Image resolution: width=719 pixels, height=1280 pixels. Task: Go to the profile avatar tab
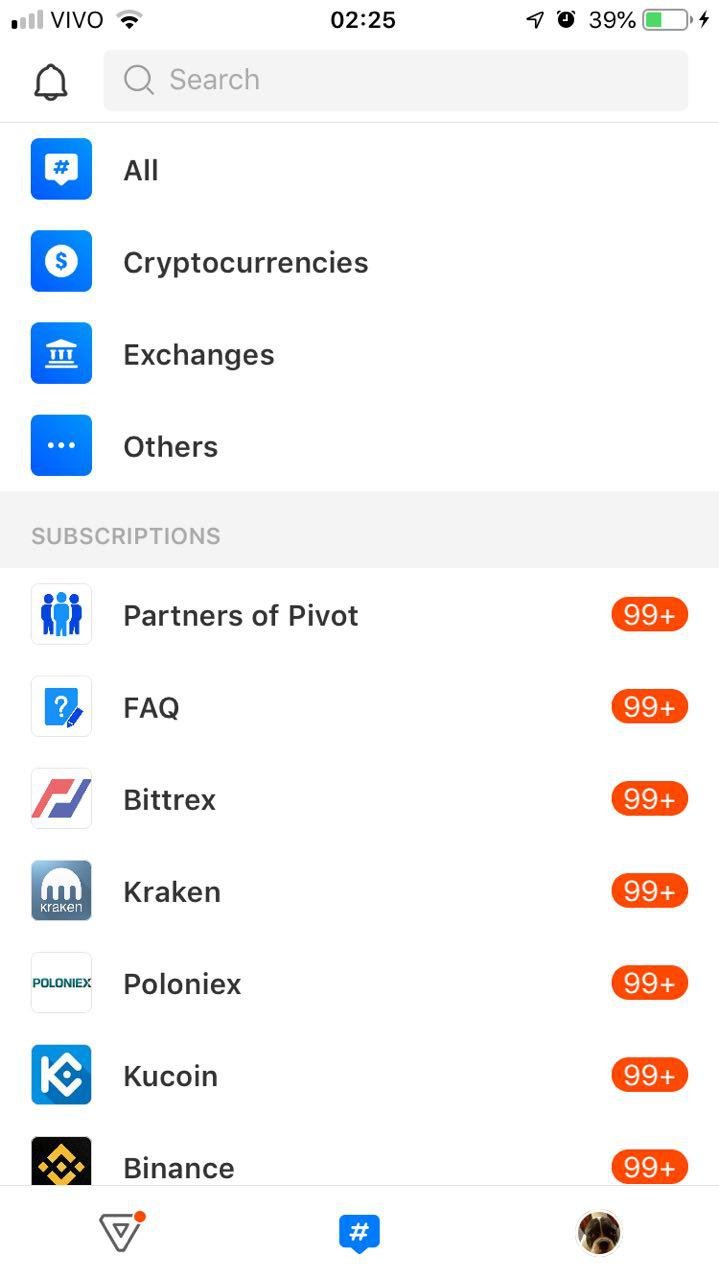(599, 1233)
